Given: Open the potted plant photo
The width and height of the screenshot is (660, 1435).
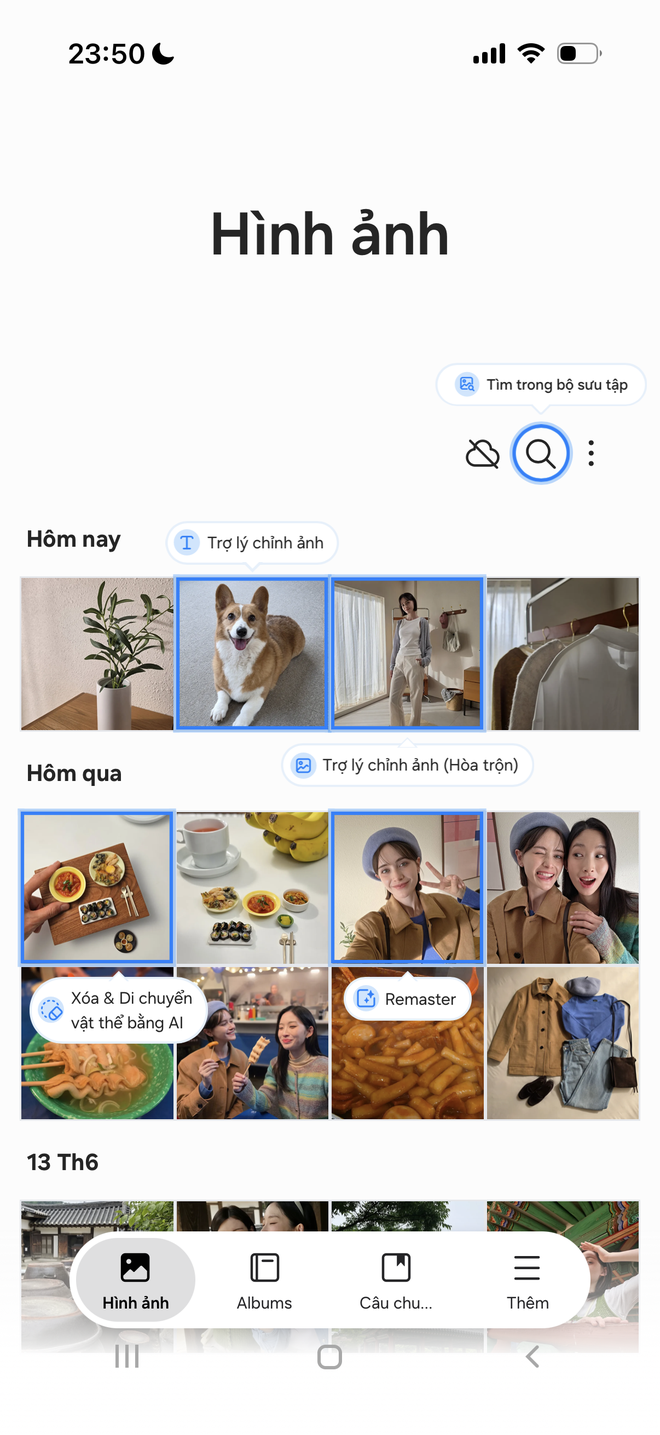Looking at the screenshot, I should [97, 653].
